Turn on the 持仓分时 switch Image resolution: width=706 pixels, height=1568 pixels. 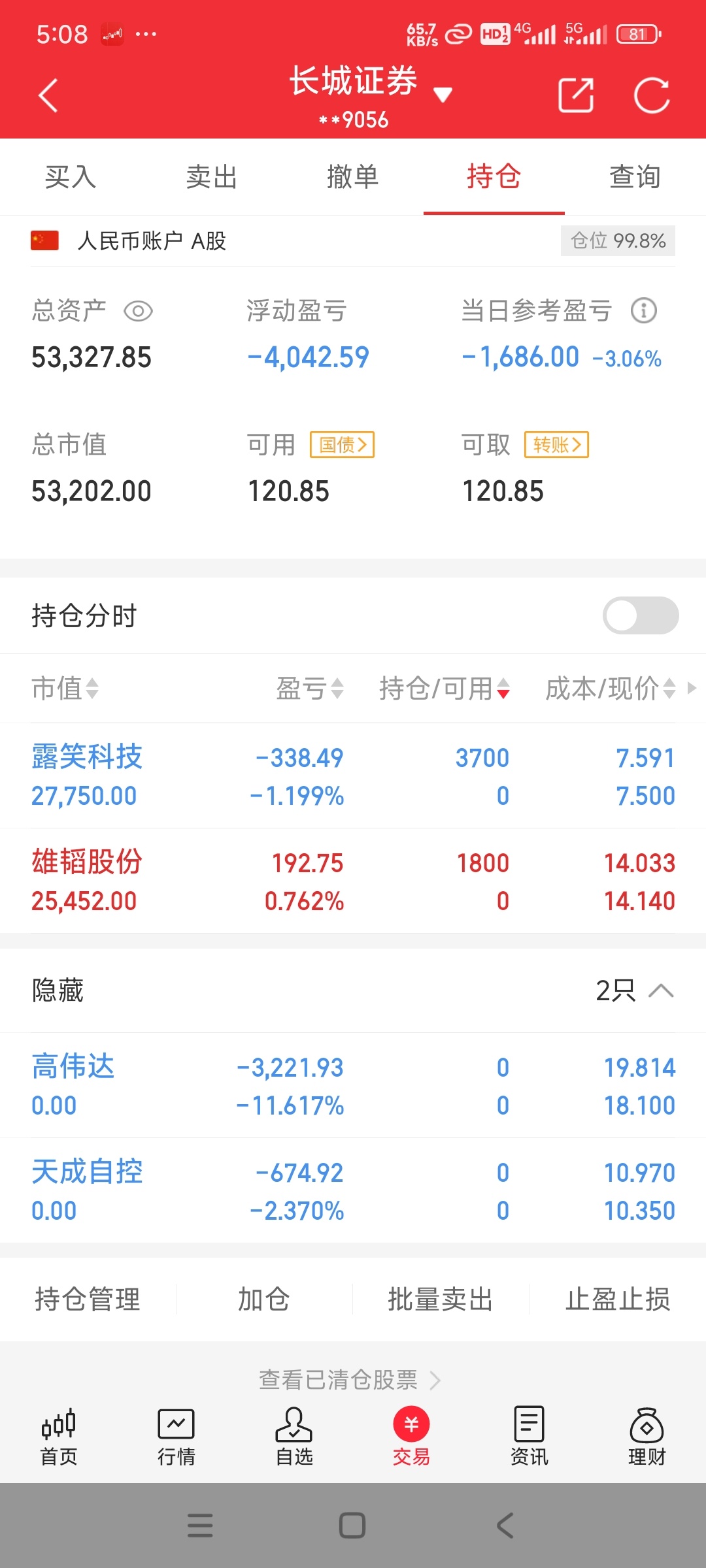[x=641, y=615]
